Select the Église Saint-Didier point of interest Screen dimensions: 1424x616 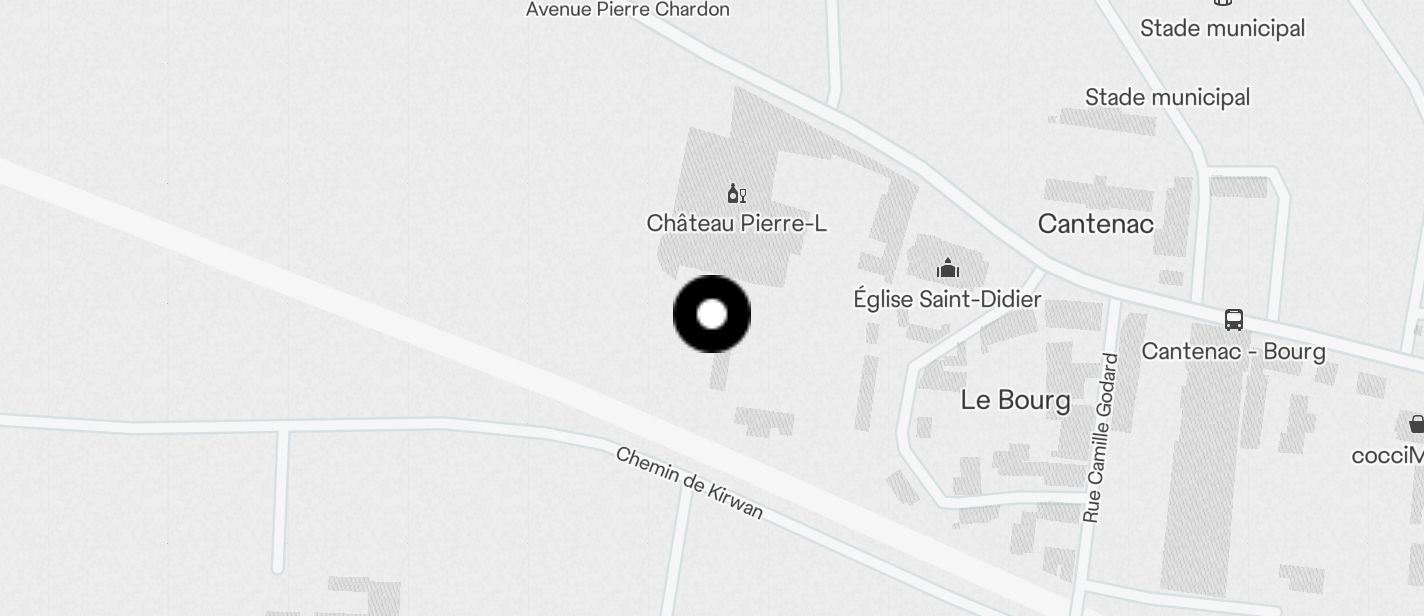click(x=947, y=268)
